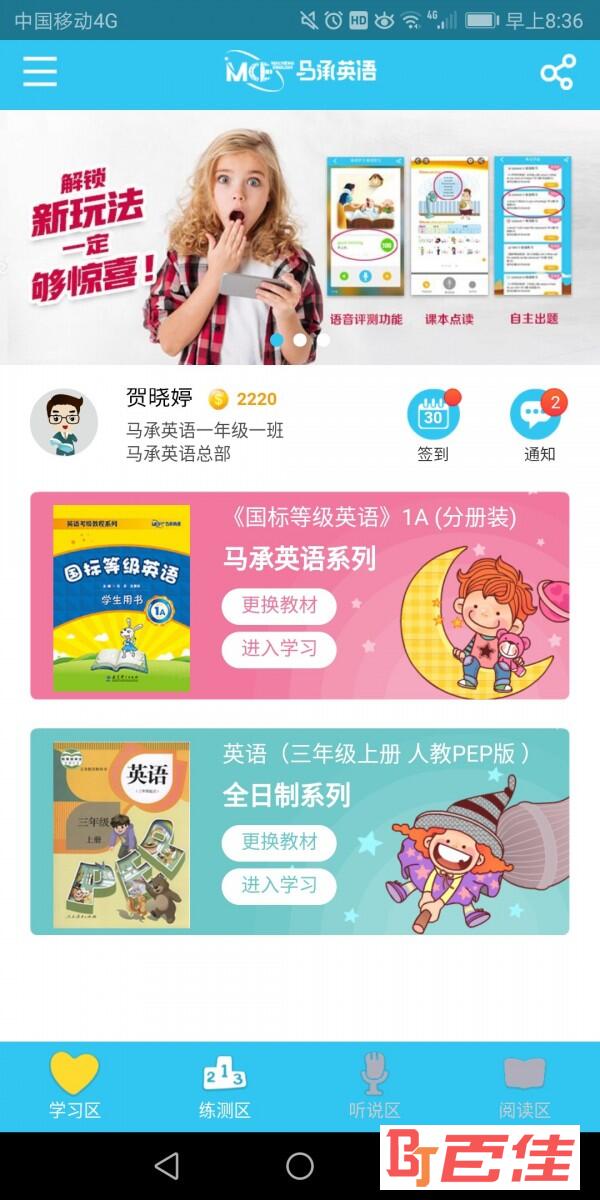The height and width of the screenshot is (1200, 600).
Task: Switch to the 听说区 tab
Action: click(x=375, y=1086)
